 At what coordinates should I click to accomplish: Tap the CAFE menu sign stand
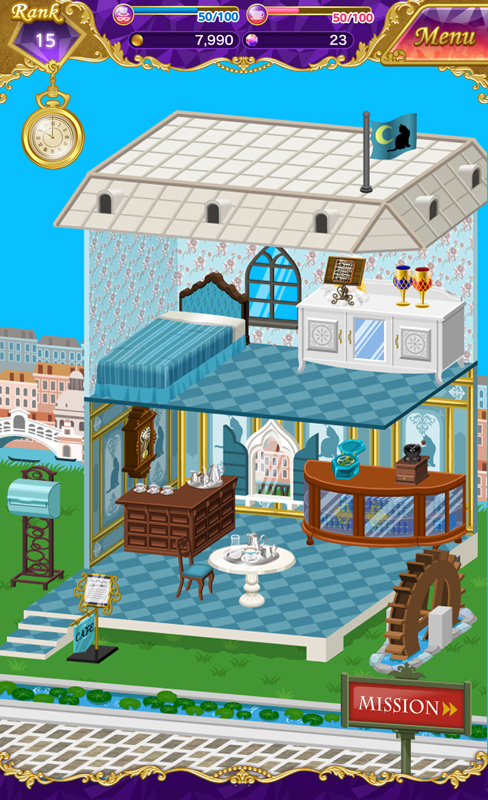[94, 616]
